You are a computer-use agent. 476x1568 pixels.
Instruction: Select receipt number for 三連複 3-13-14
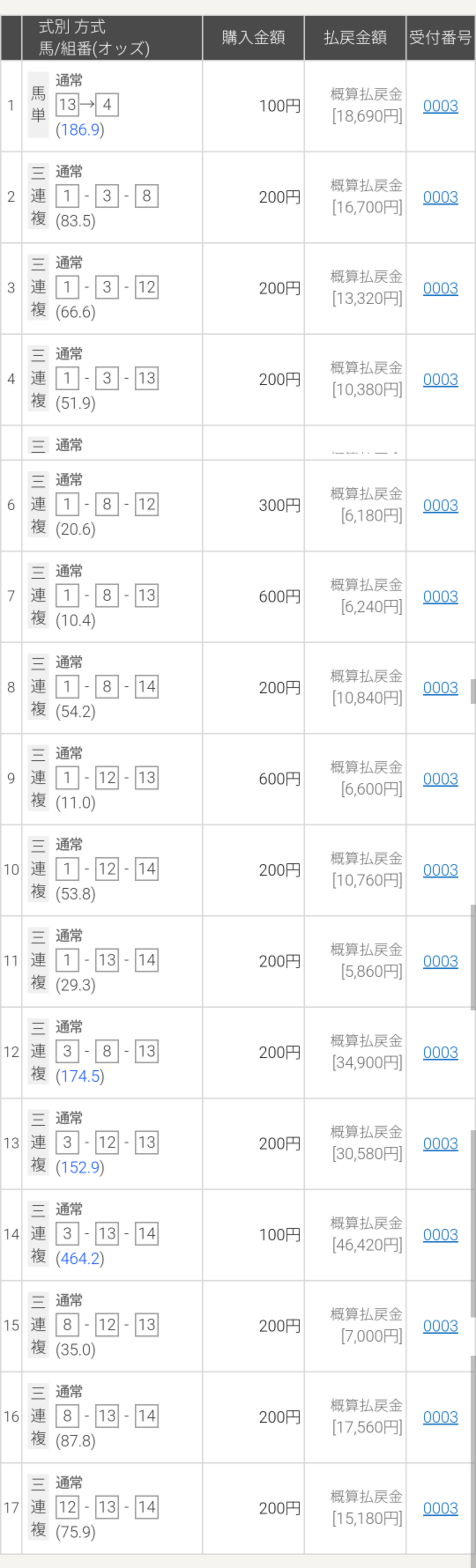pos(440,1235)
